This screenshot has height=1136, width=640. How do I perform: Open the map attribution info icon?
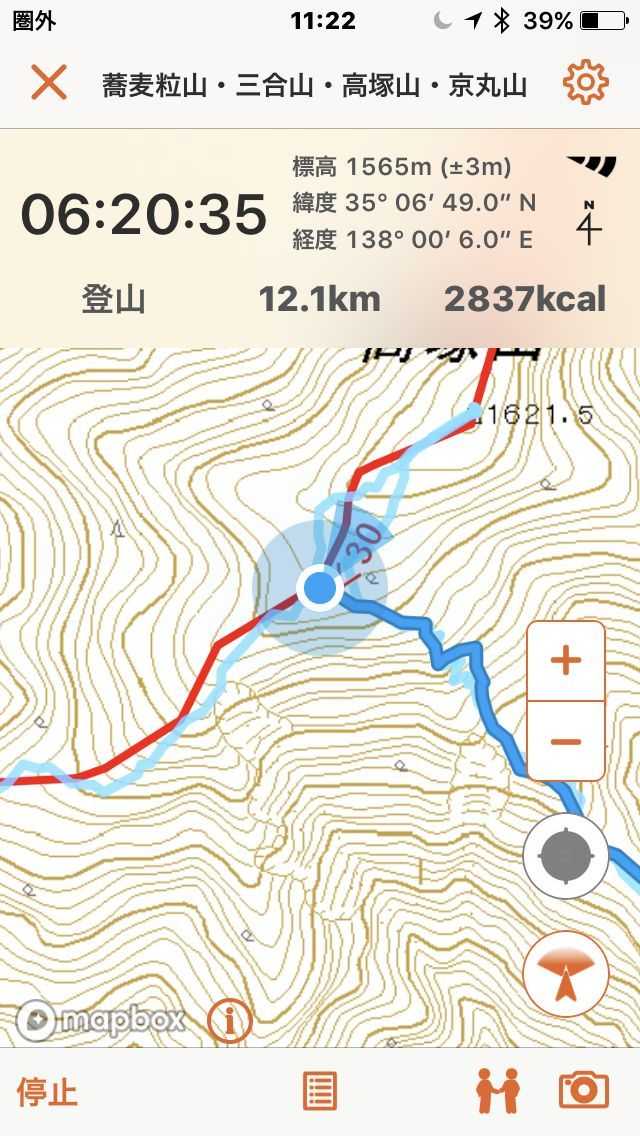coord(230,1021)
